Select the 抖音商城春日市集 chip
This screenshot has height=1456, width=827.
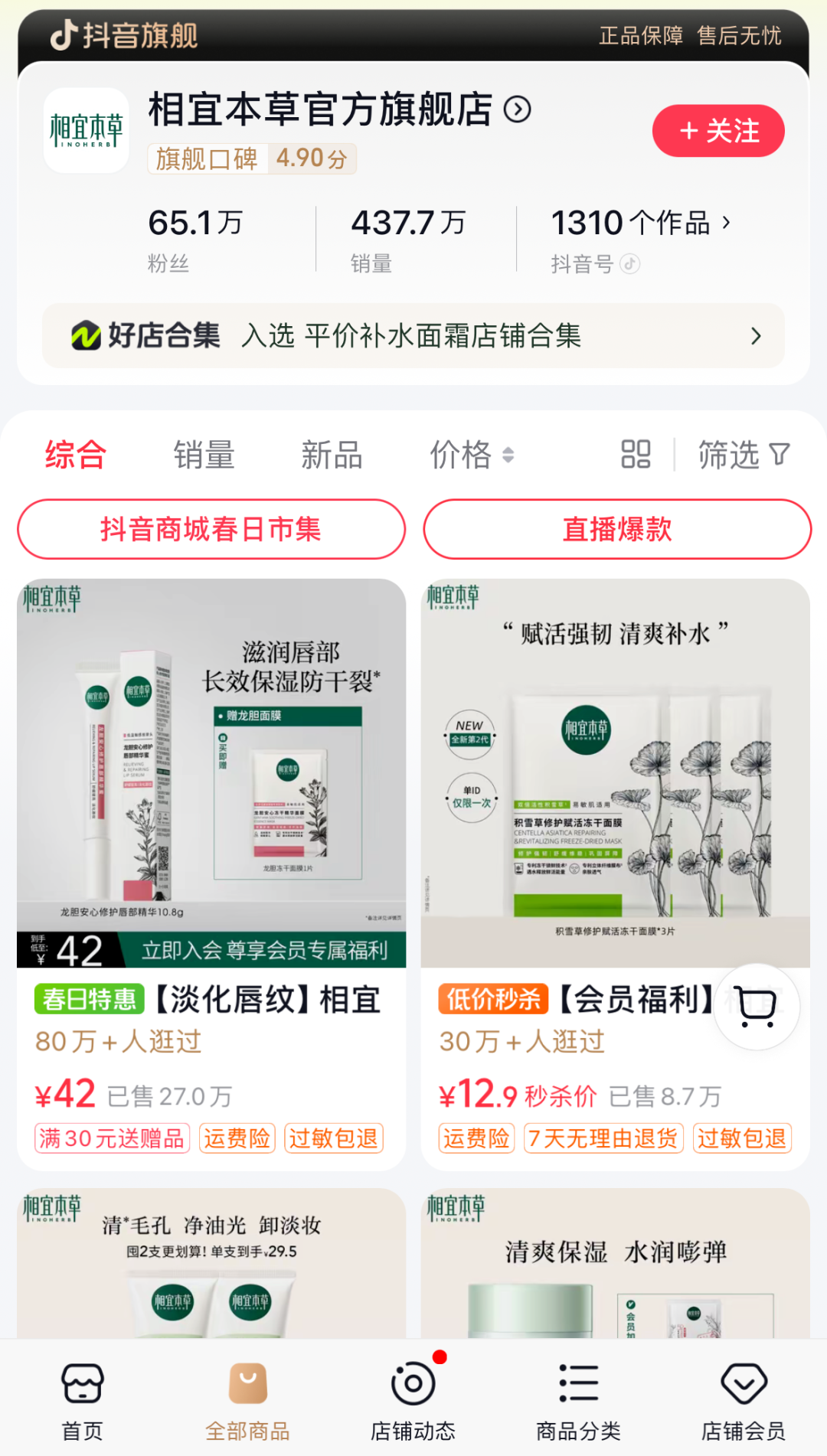211,529
